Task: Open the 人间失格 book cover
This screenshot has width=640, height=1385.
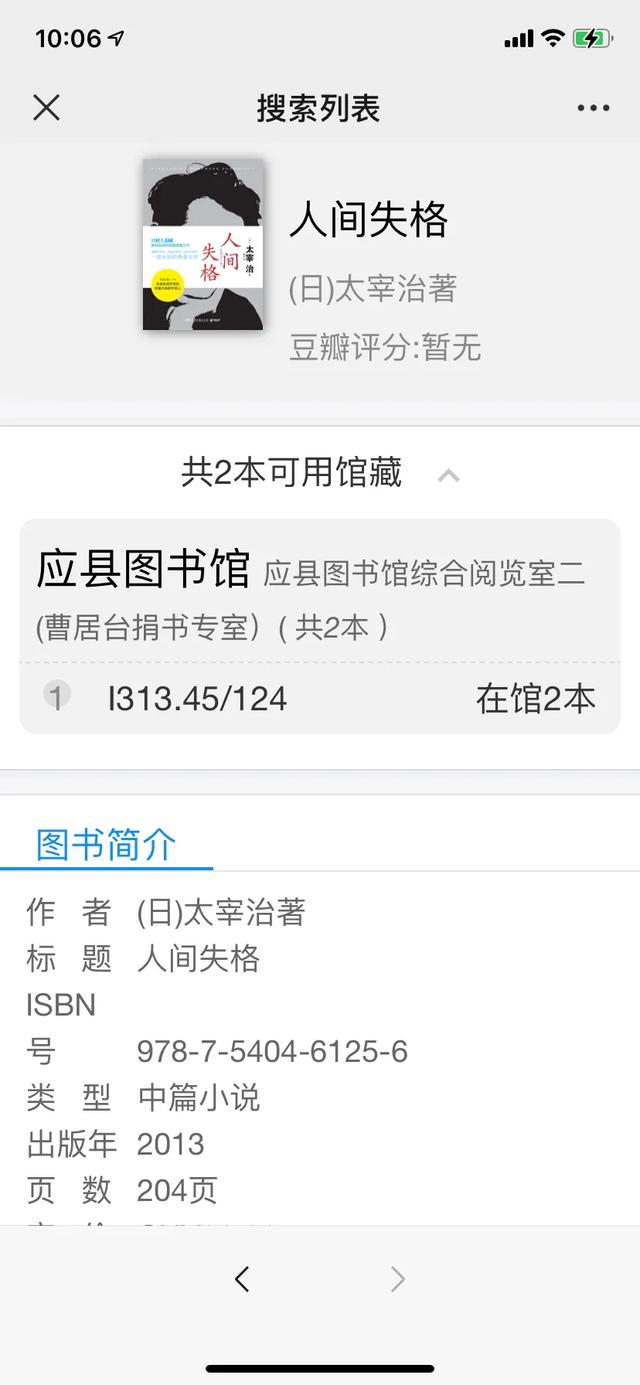Action: click(203, 245)
